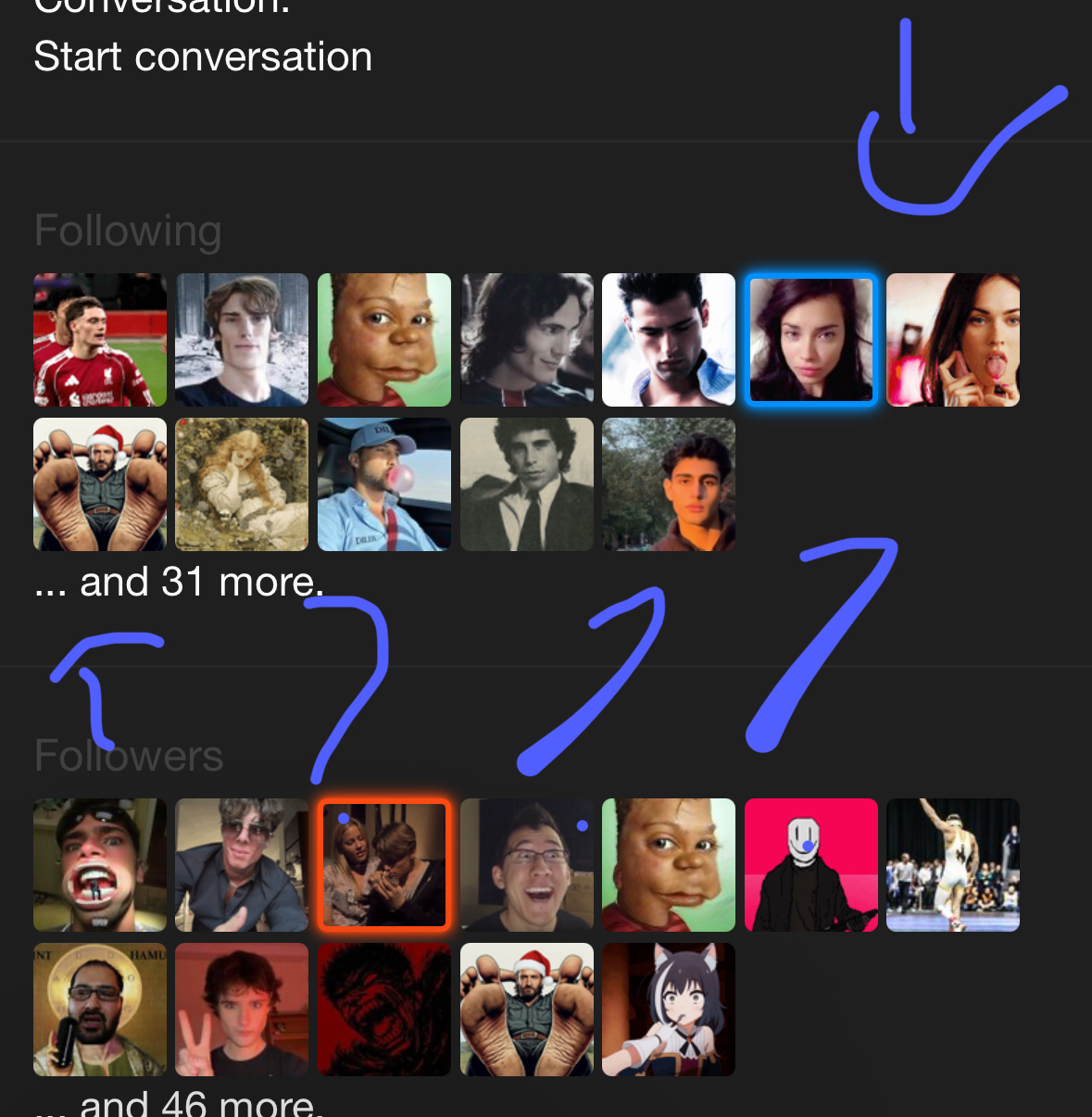Open the caricature face avatar in Following
1092x1117 pixels.
(384, 340)
